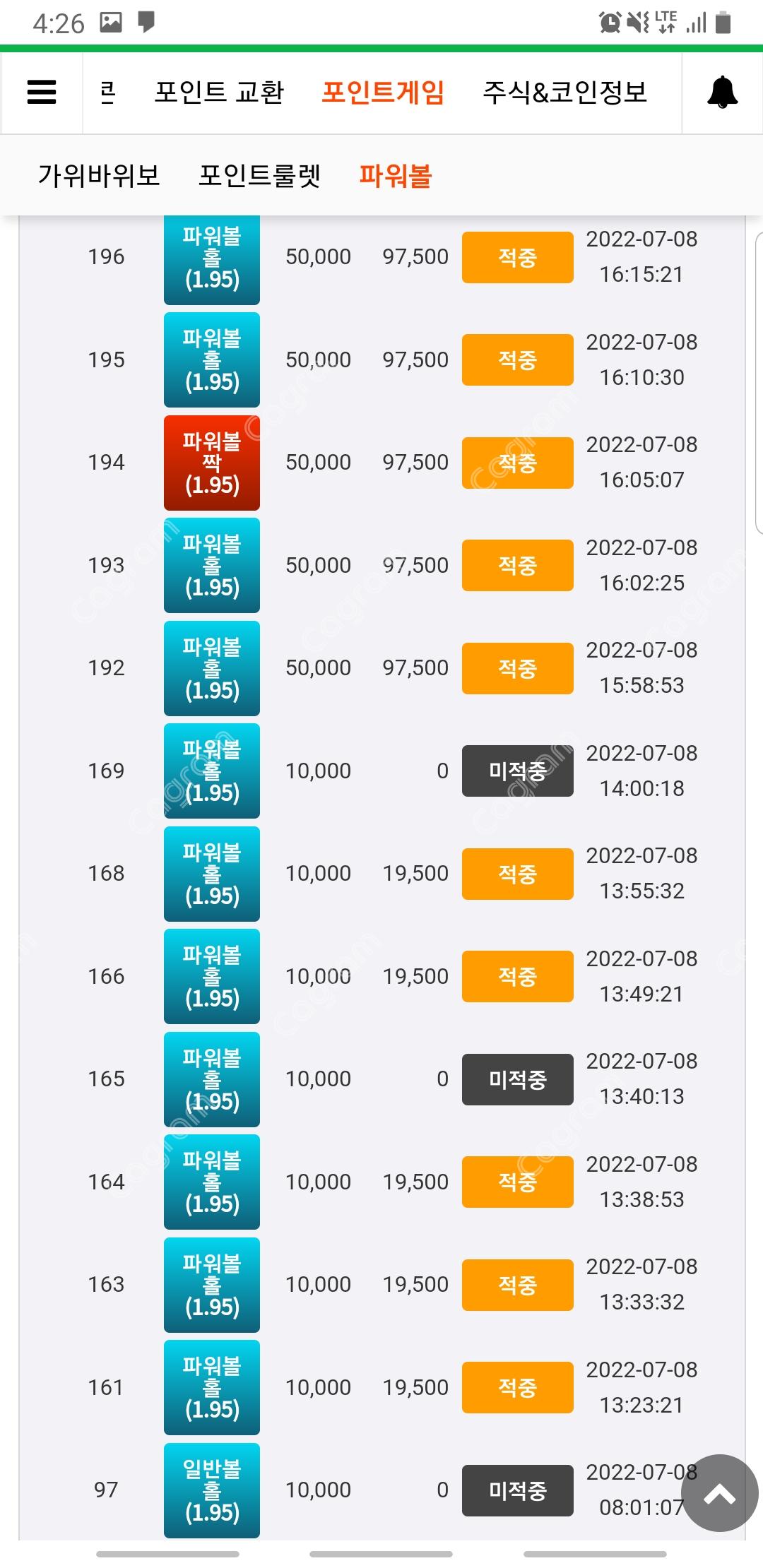The image size is (763, 1568).
Task: Select the 파워볼 sub-tab
Action: pos(395,176)
